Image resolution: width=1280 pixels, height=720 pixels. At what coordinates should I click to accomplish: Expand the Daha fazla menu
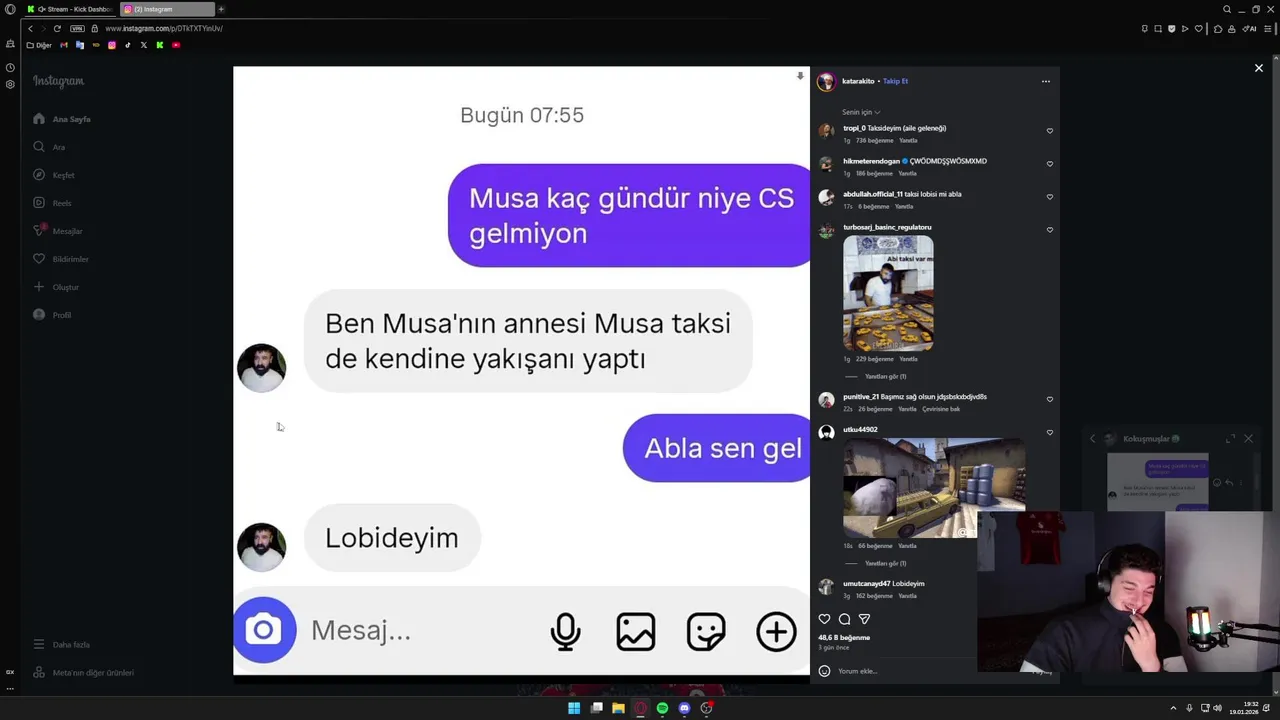point(70,645)
